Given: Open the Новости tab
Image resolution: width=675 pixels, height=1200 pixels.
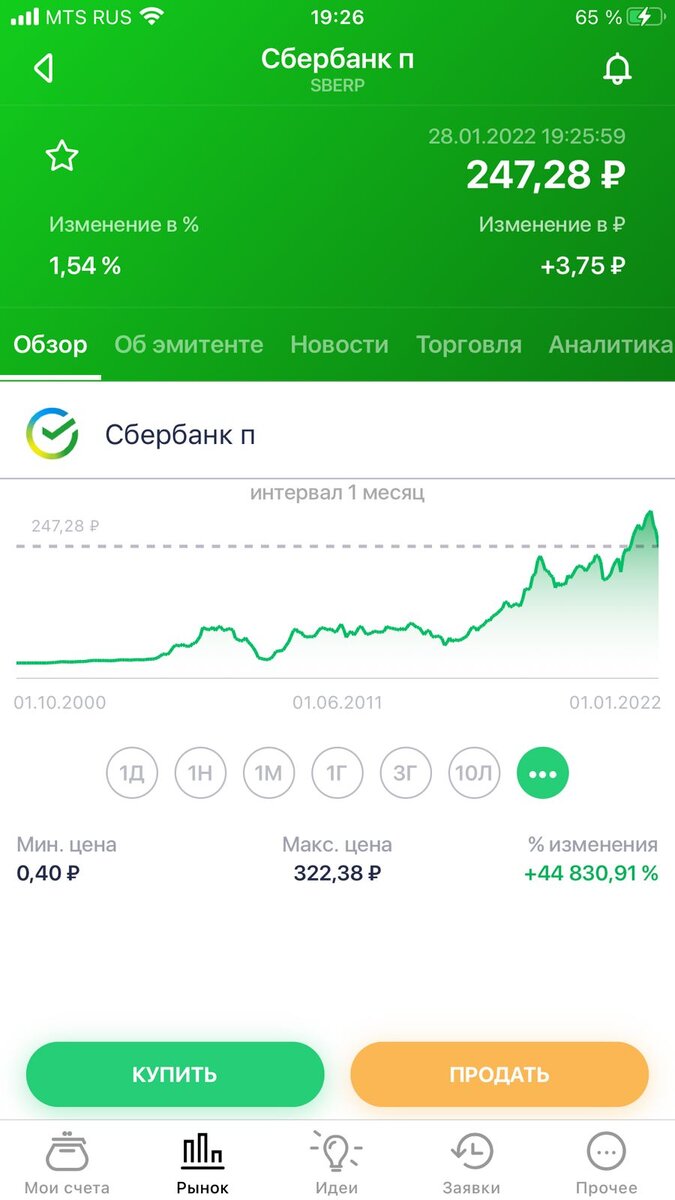Looking at the screenshot, I should 339,345.
